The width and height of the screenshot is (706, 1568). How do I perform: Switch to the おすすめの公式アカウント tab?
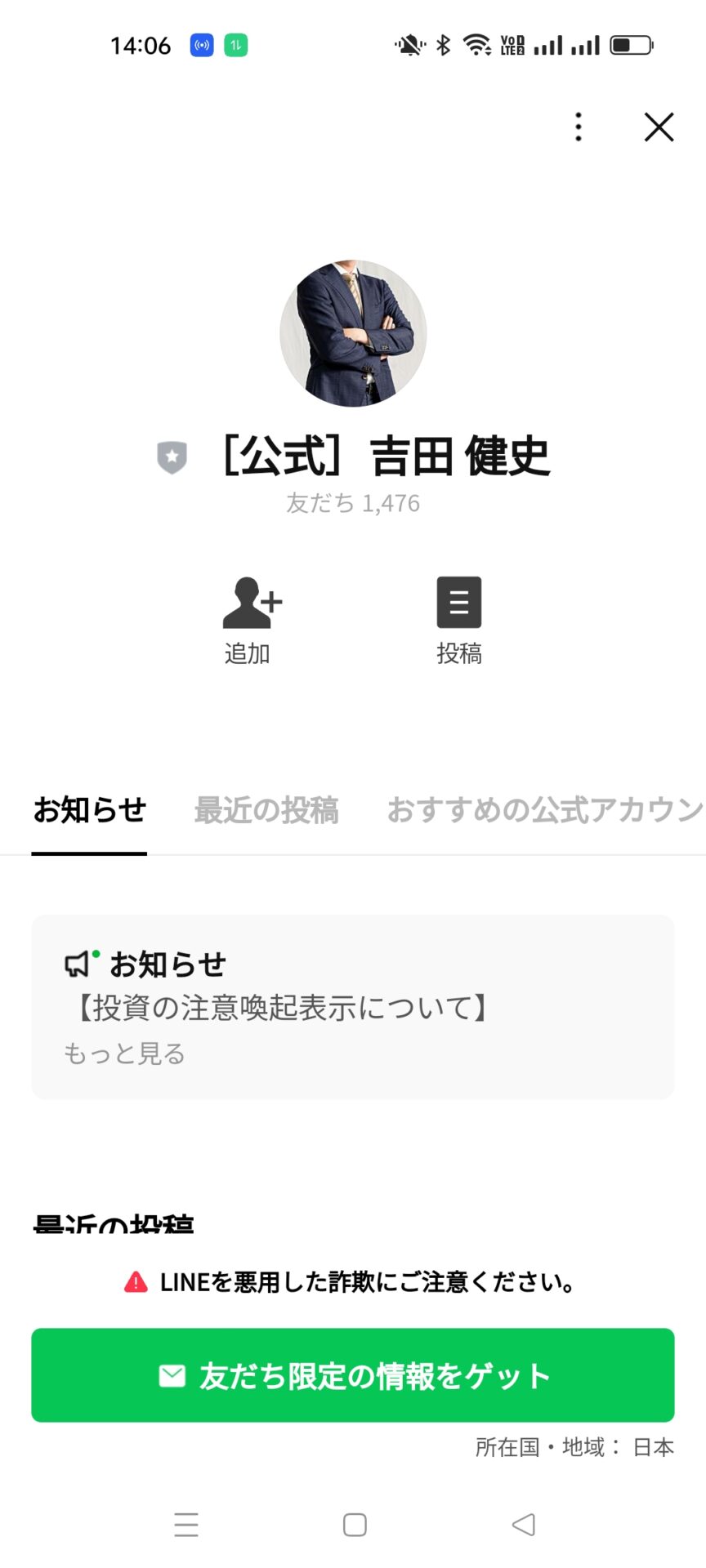(x=544, y=810)
